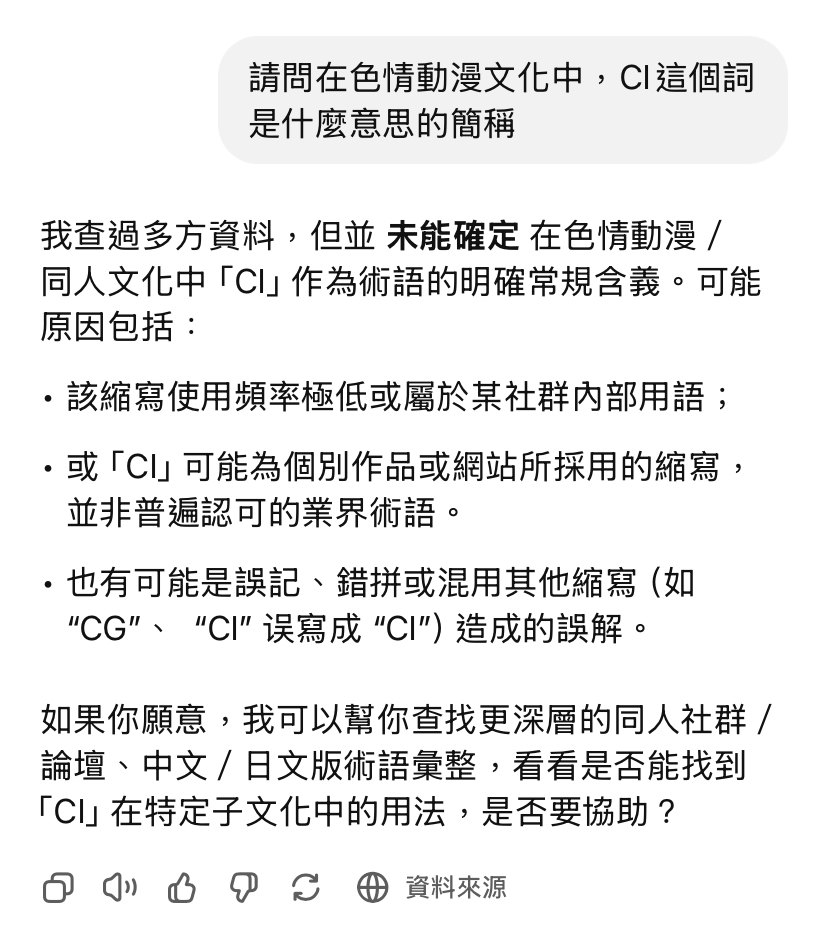
Task: Copy the assistant's response
Action: 58,887
